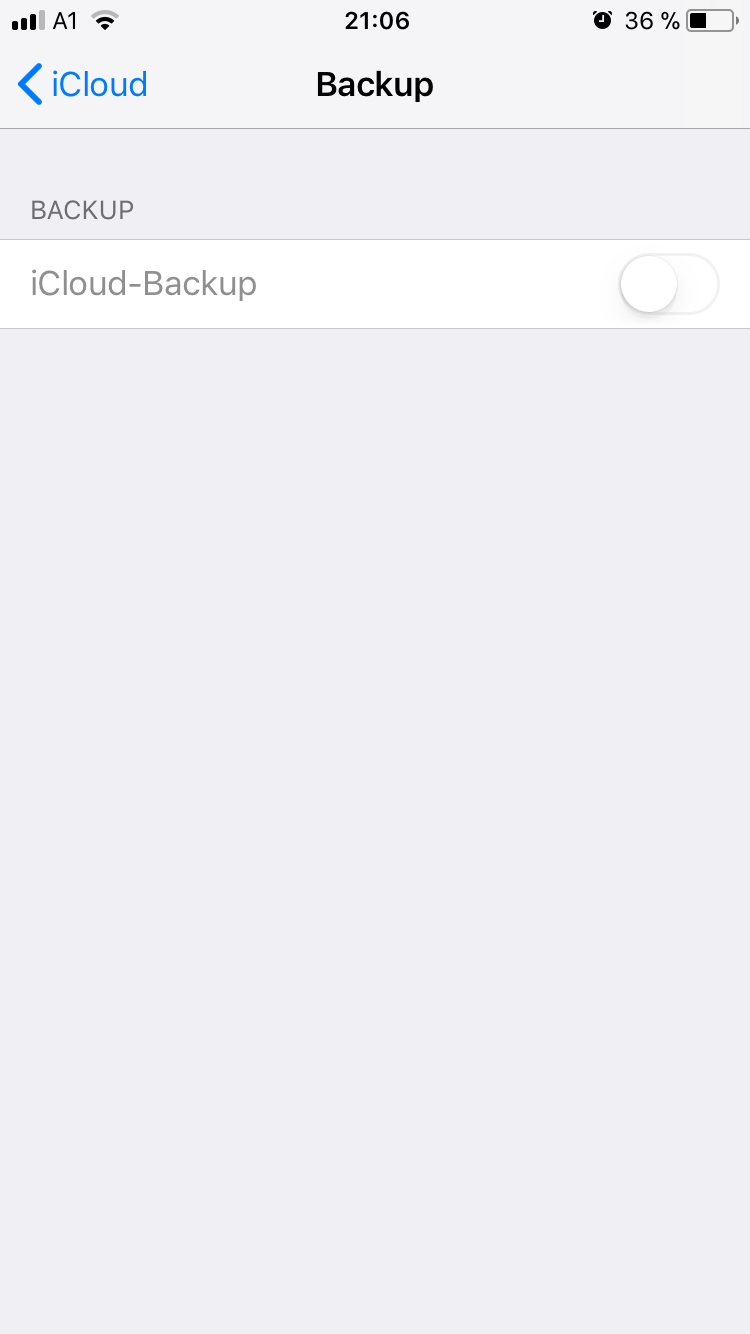This screenshot has width=750, height=1334.
Task: Go back to iCloud settings
Action: click(x=82, y=85)
